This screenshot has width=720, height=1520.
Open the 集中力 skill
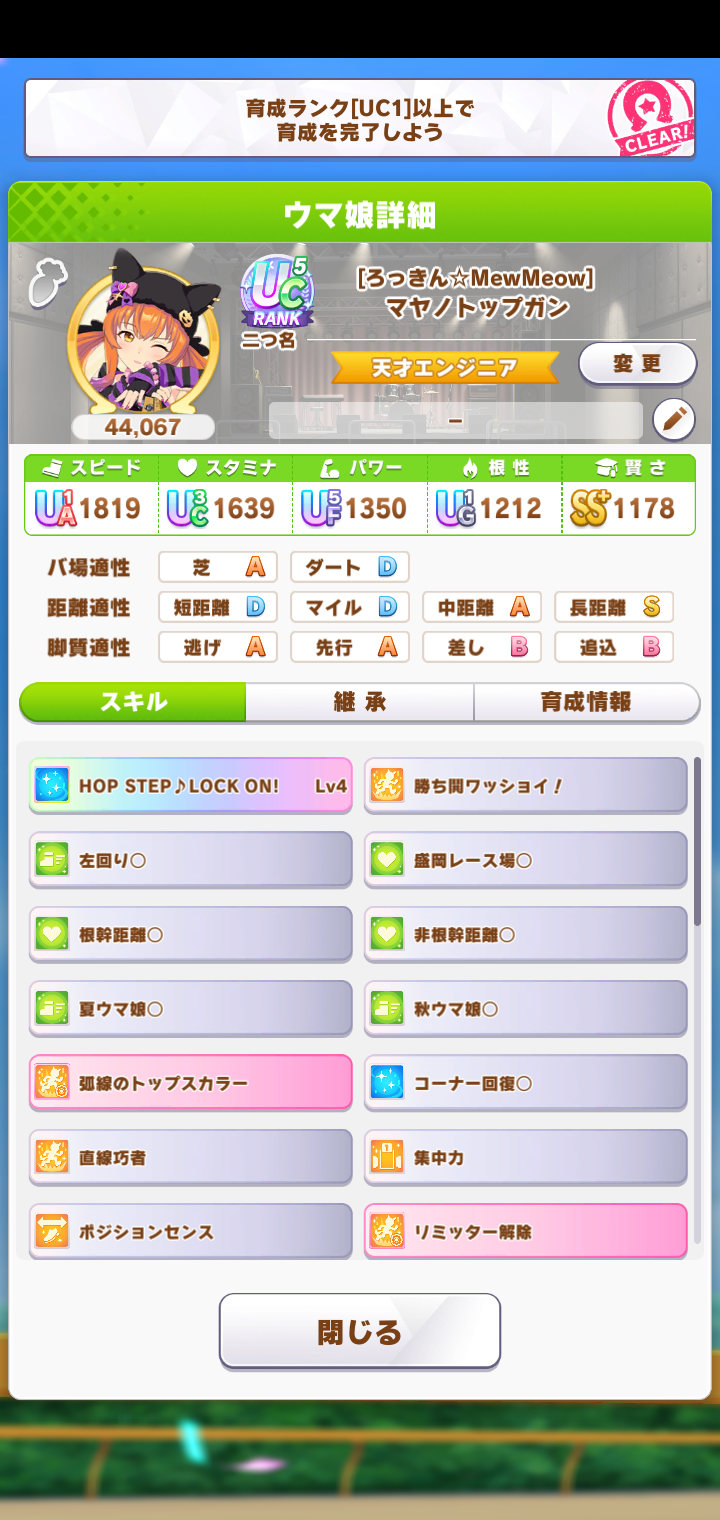[525, 1157]
